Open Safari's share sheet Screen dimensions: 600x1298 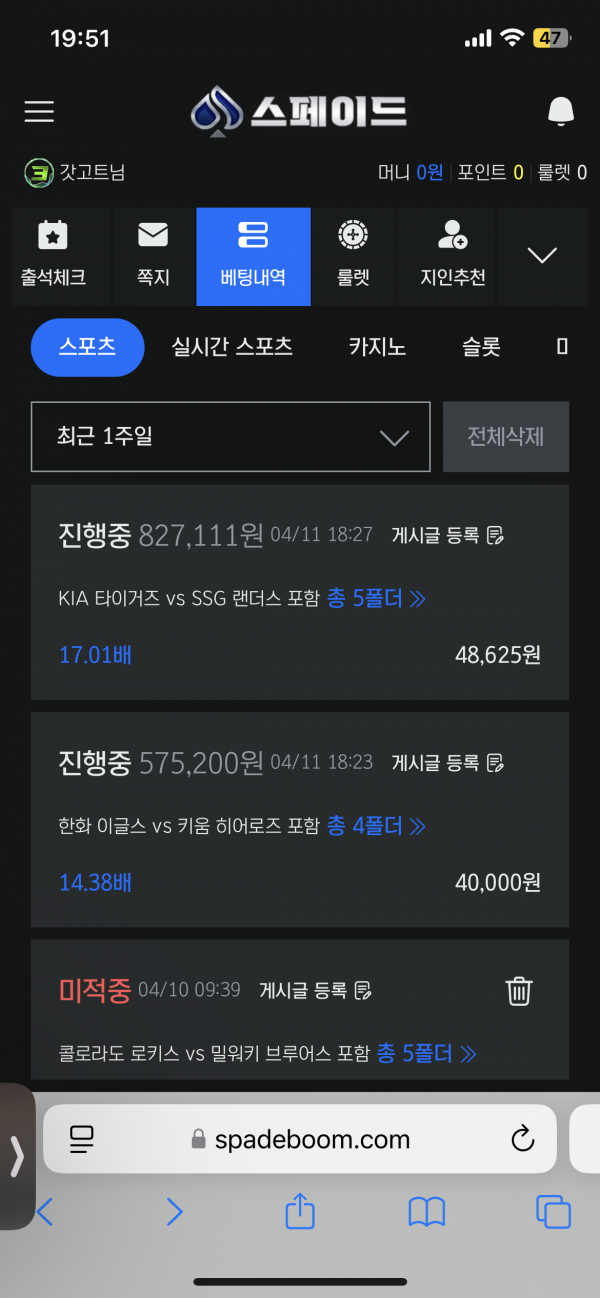(300, 1212)
